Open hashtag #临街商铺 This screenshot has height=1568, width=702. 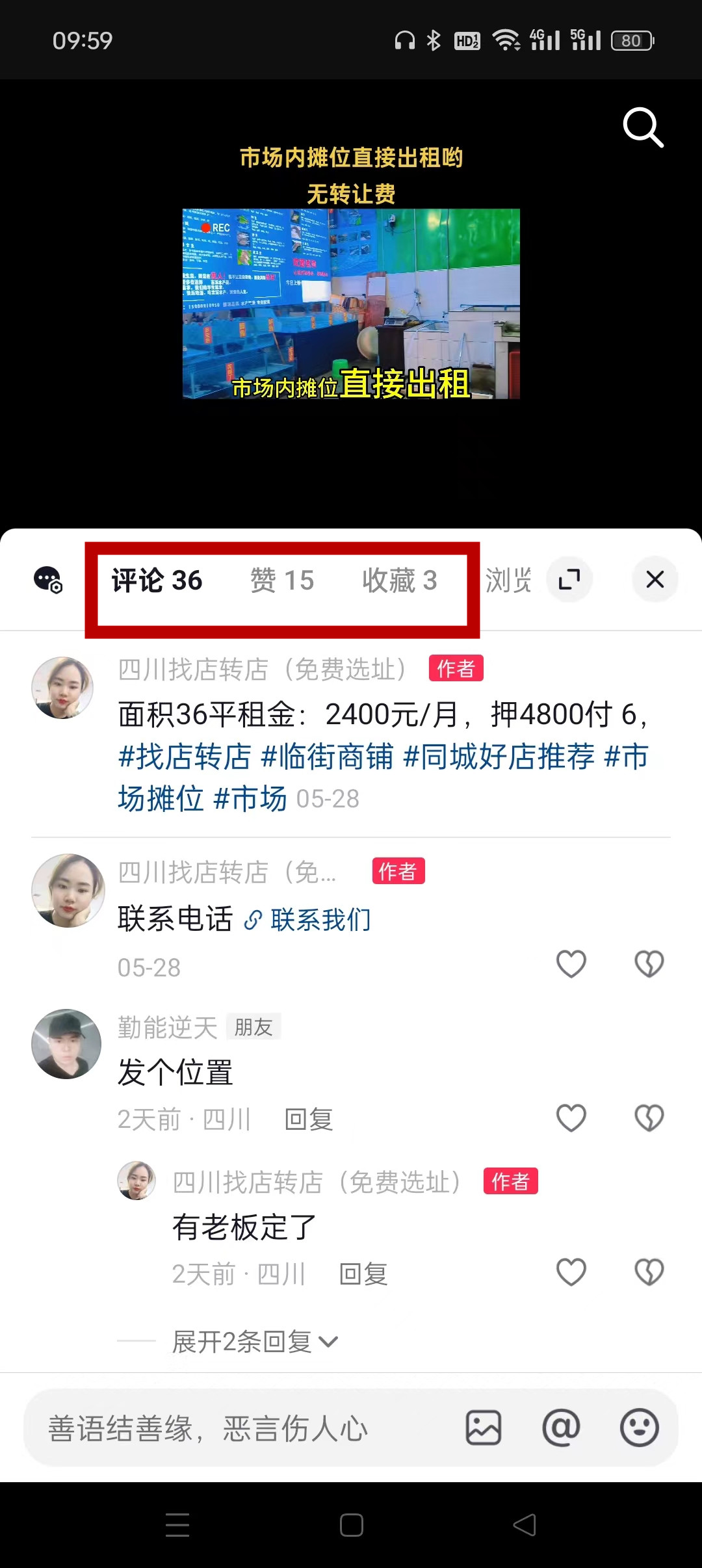[327, 757]
